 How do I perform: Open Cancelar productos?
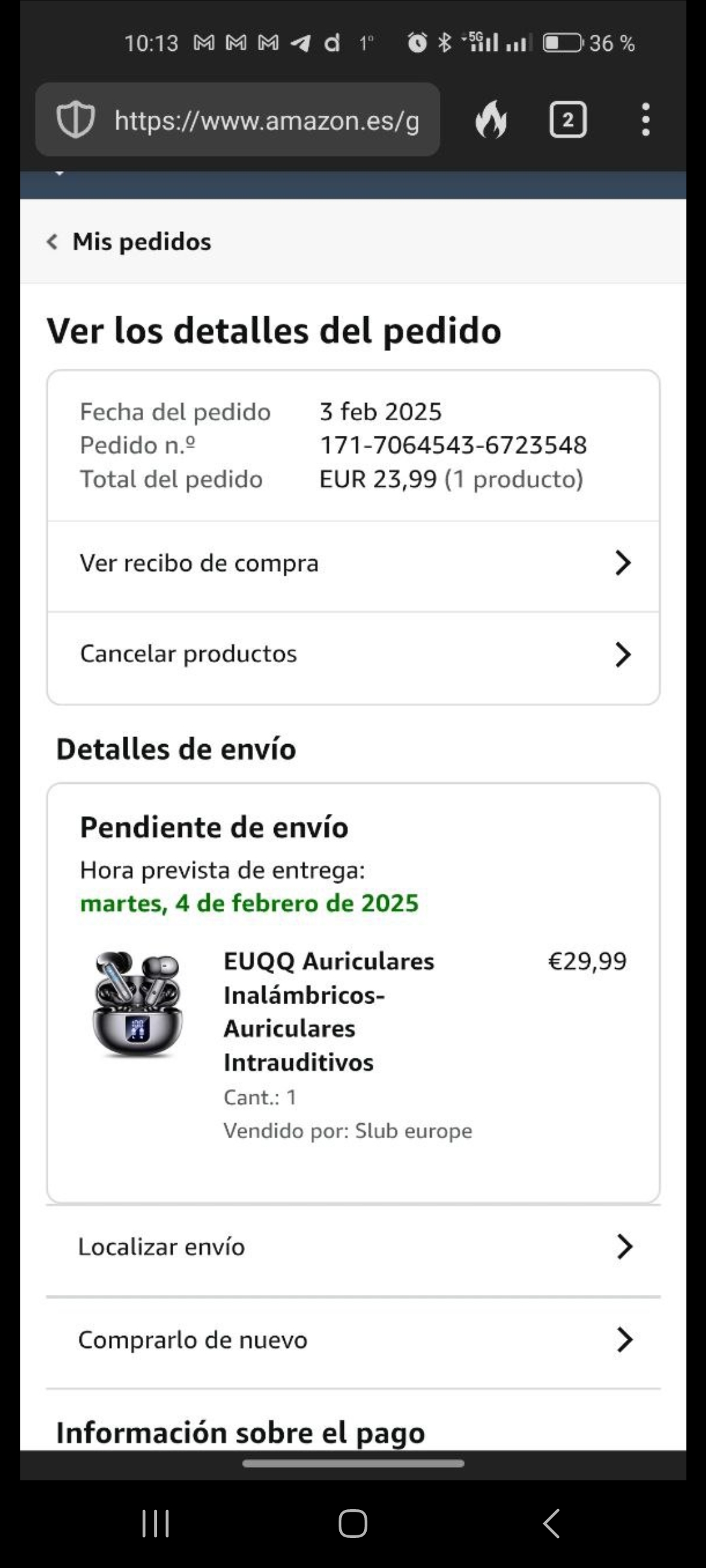pyautogui.click(x=353, y=654)
